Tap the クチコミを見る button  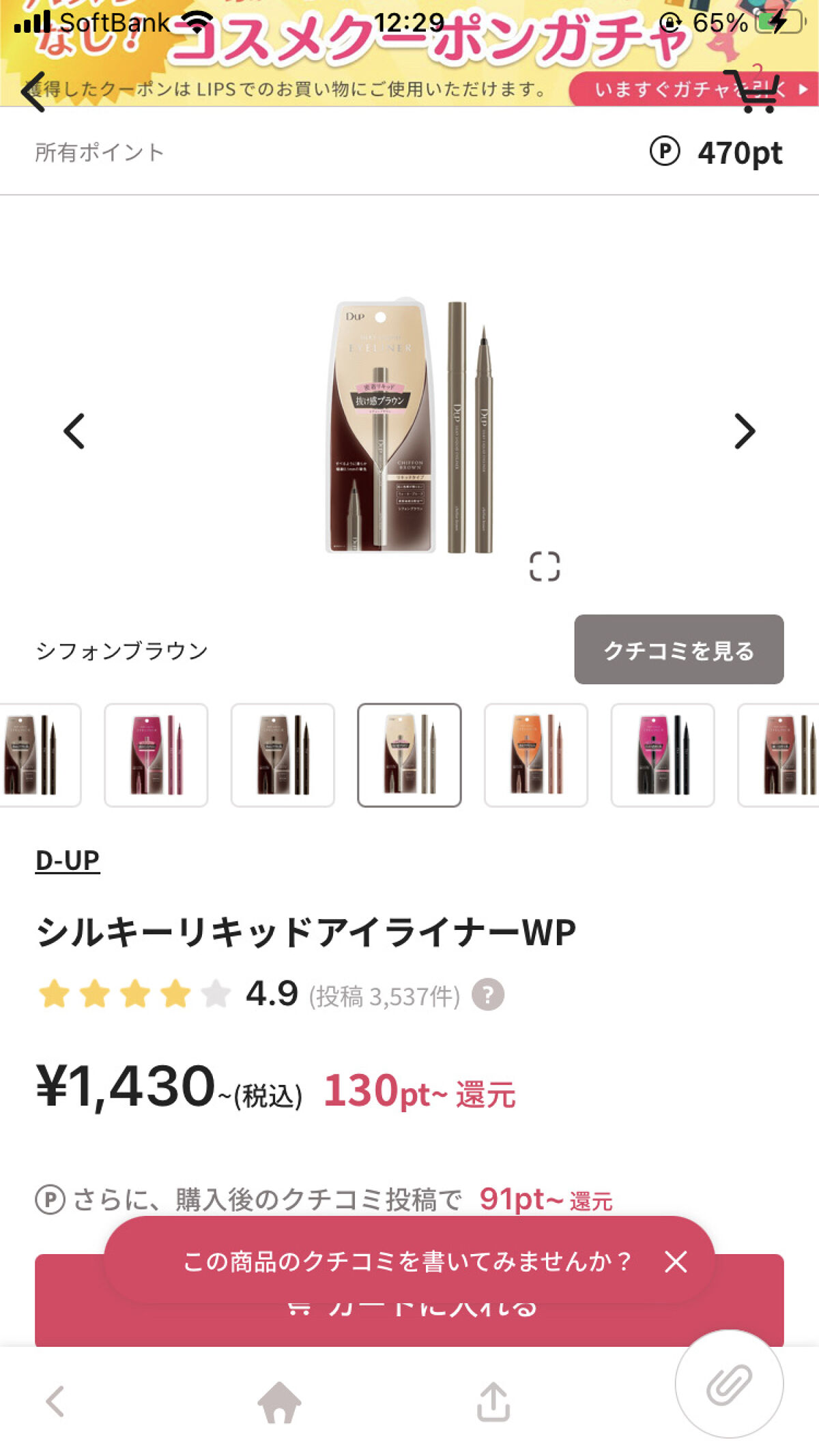pyautogui.click(x=679, y=650)
